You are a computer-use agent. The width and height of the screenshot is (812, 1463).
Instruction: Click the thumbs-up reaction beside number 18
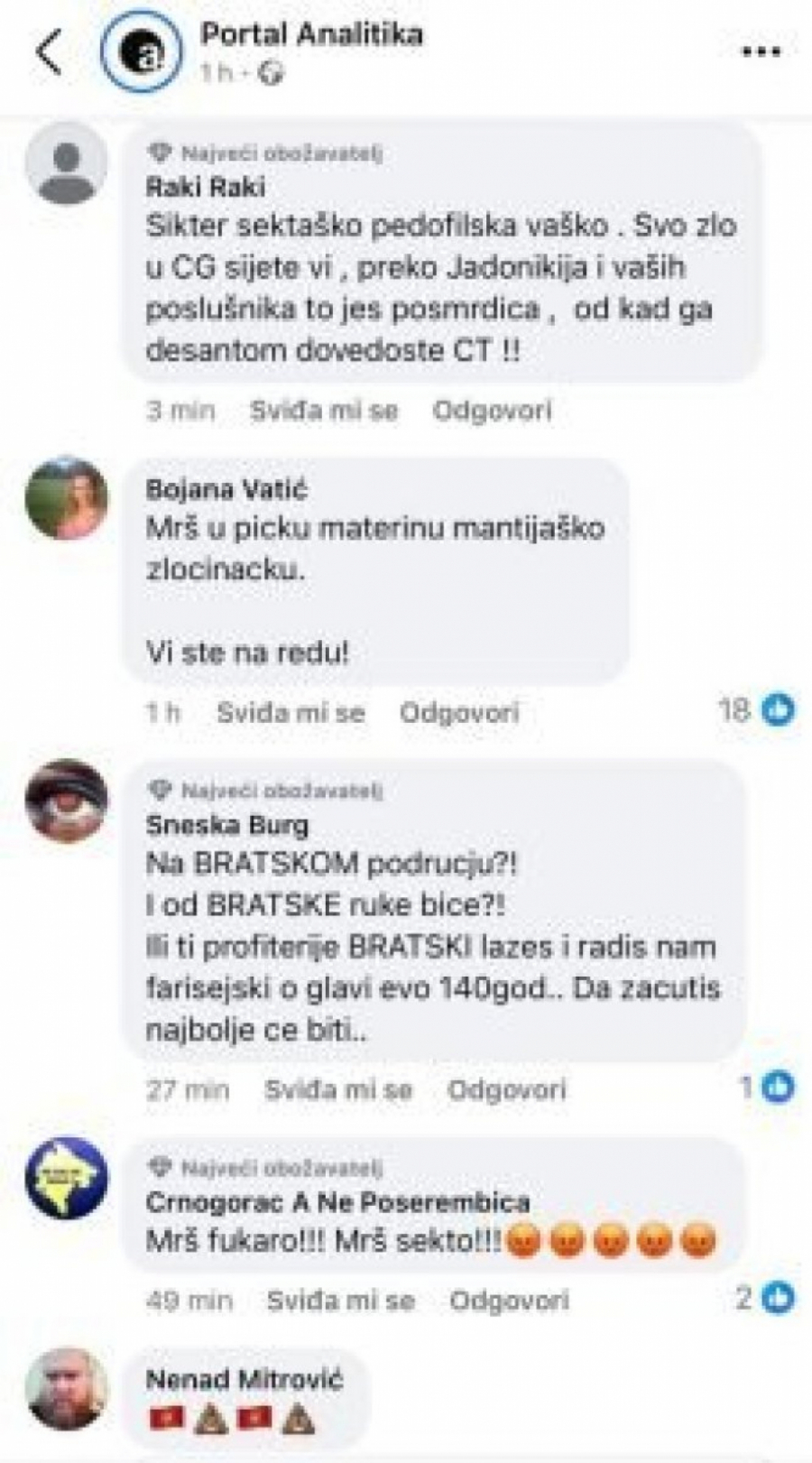click(778, 712)
